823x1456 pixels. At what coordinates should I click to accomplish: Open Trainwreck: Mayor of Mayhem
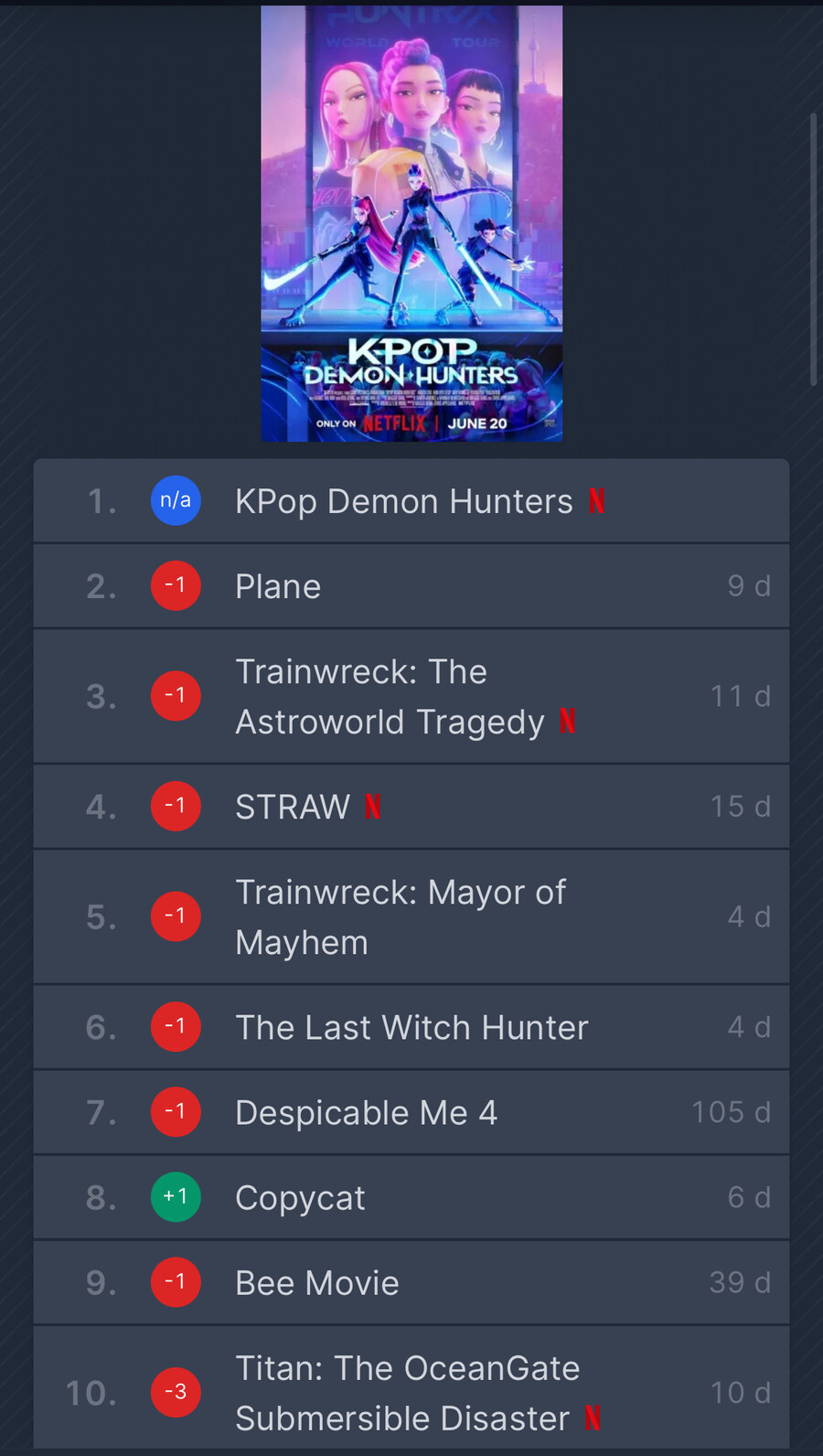tap(400, 917)
